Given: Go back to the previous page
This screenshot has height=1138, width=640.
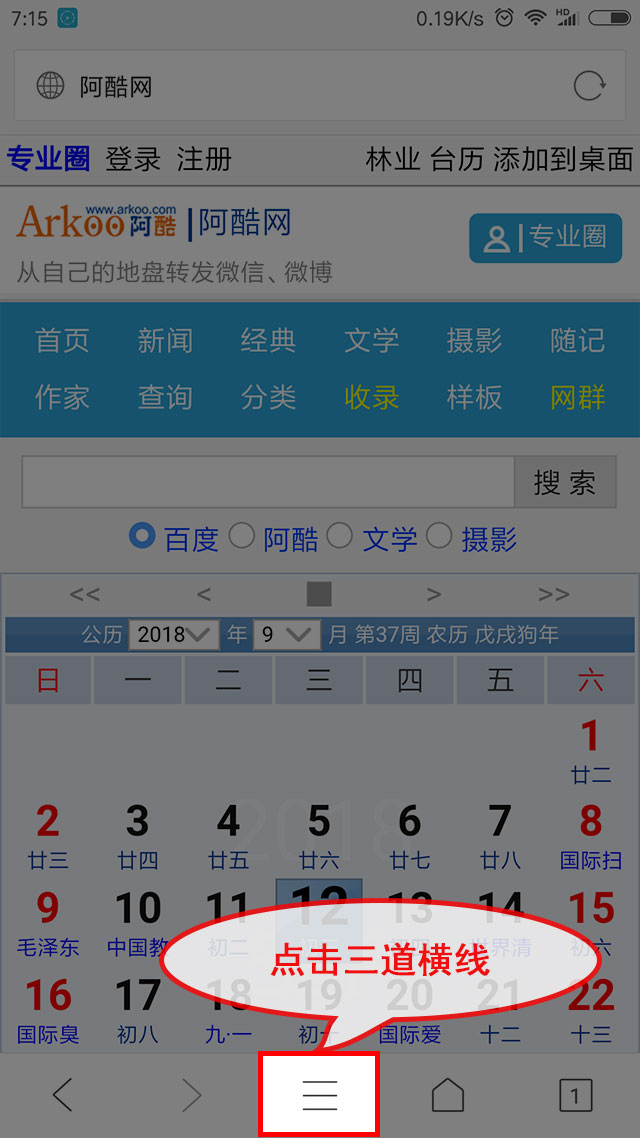Looking at the screenshot, I should tap(62, 1095).
